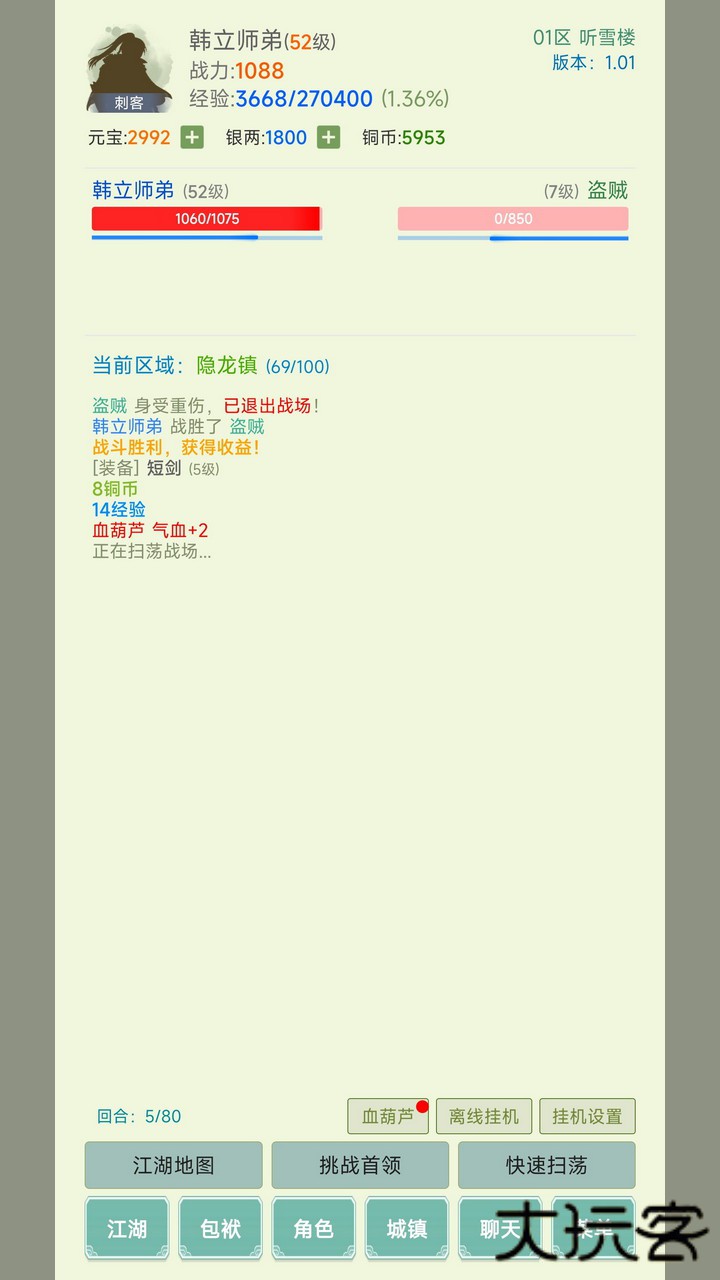Trigger 快速扫荡 quick sweep
Viewport: 720px width, 1280px height.
547,1165
